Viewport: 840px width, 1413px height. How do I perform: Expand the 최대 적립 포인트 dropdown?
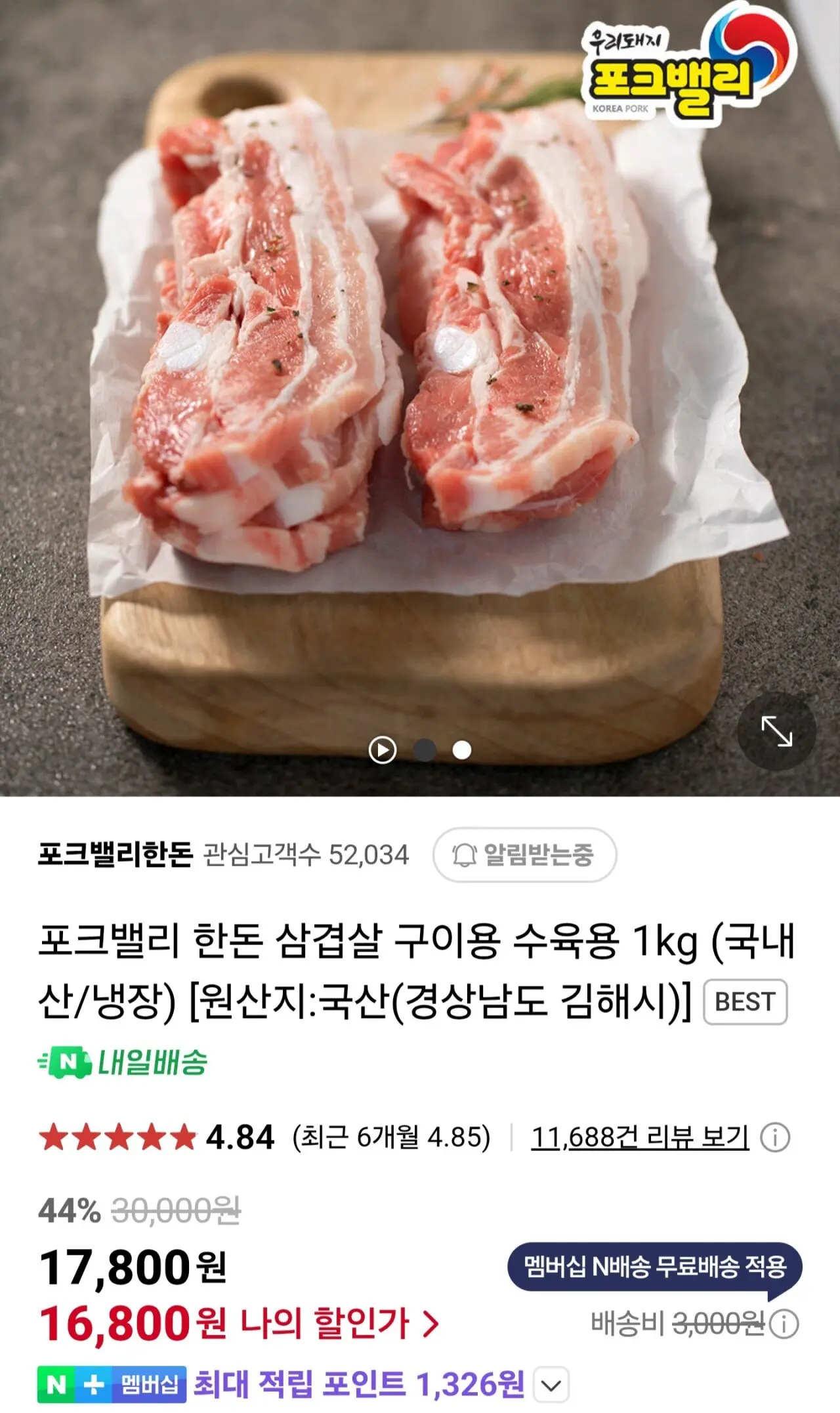[x=551, y=1385]
